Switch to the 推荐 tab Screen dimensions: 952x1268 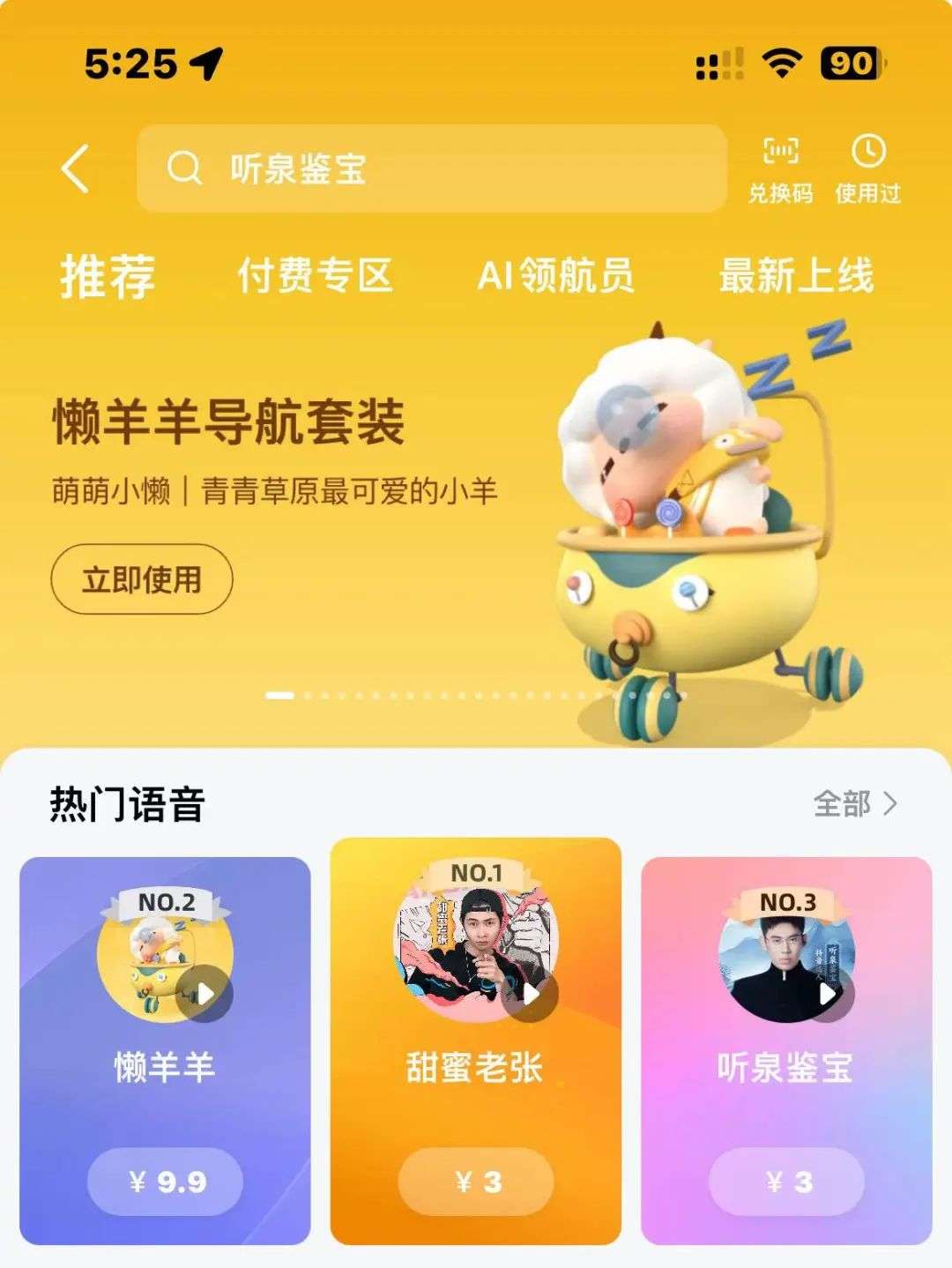tap(108, 276)
